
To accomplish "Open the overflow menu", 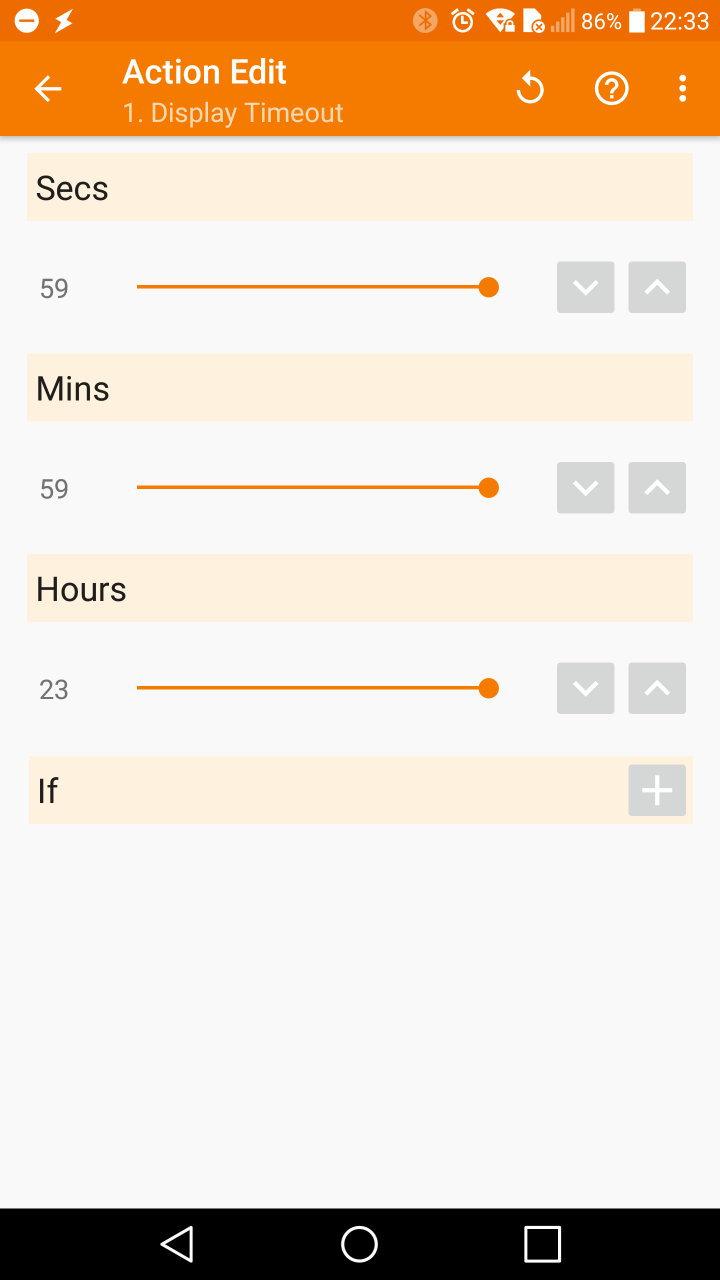I will click(x=682, y=89).
